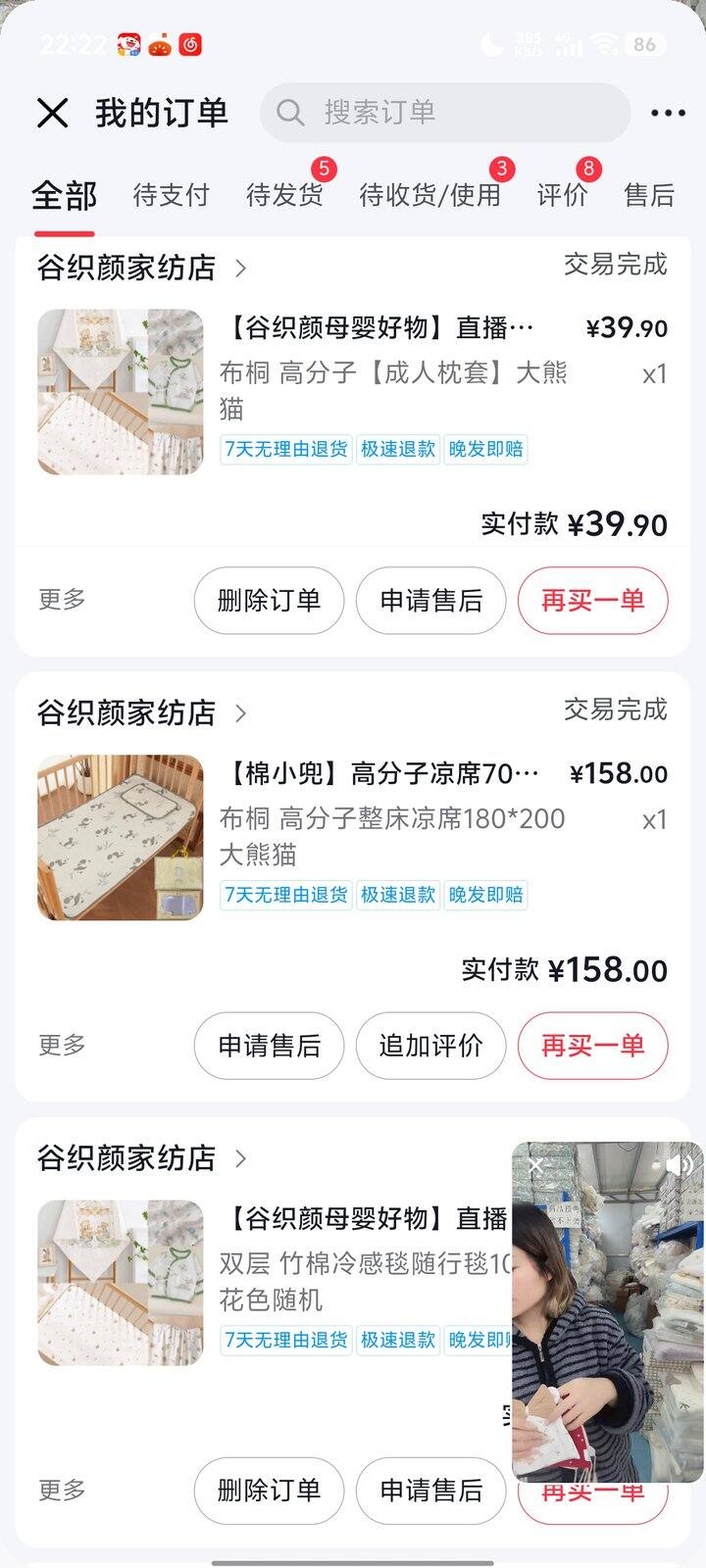Close the floating live stream window
The image size is (706, 1568).
coord(535,1165)
